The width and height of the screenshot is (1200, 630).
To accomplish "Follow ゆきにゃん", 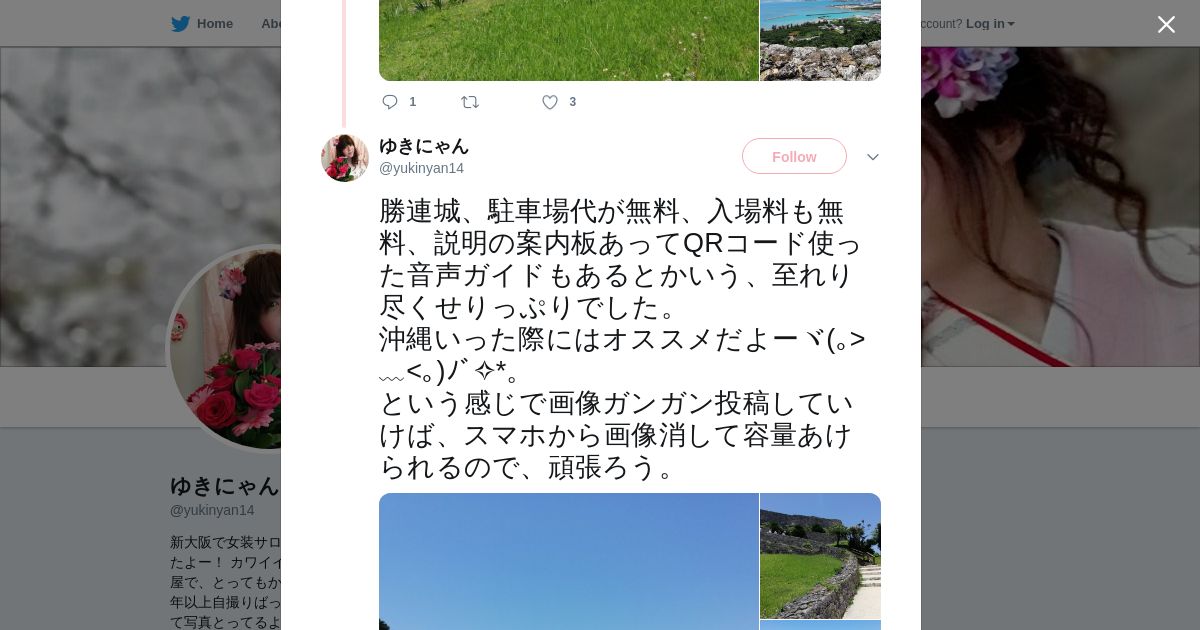I will tap(794, 157).
